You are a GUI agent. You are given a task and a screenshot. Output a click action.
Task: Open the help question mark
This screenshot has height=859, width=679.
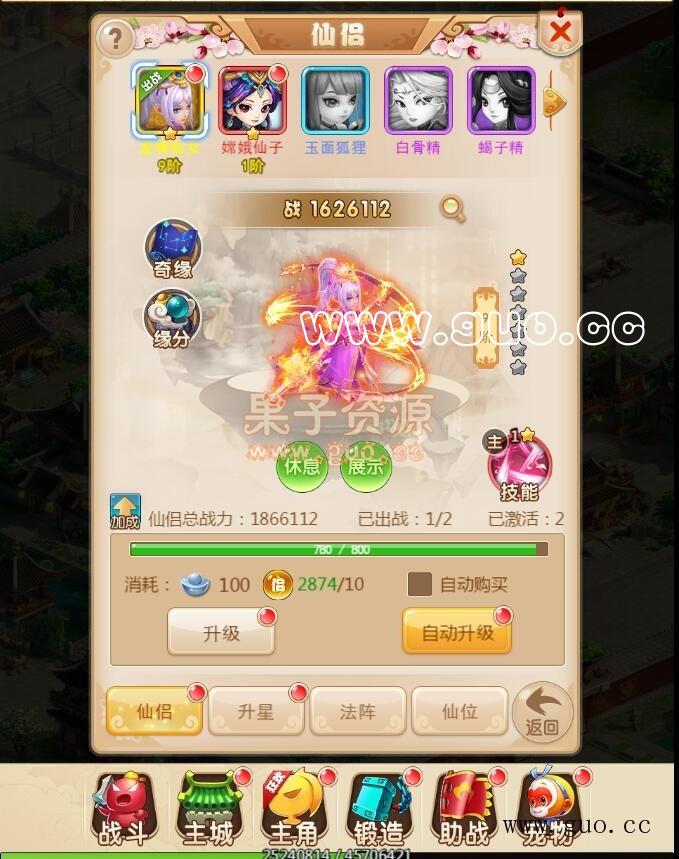point(116,38)
